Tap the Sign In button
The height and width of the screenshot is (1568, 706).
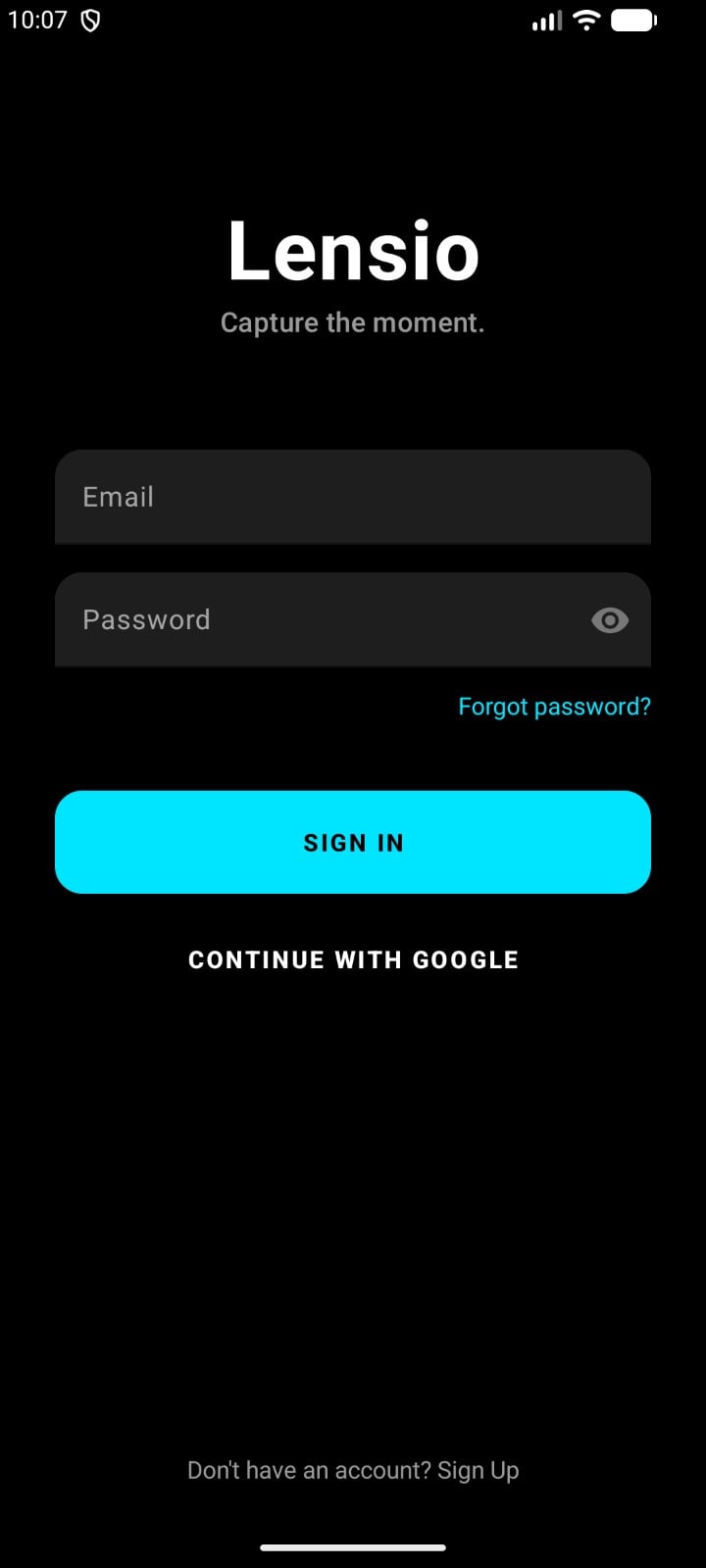(353, 842)
